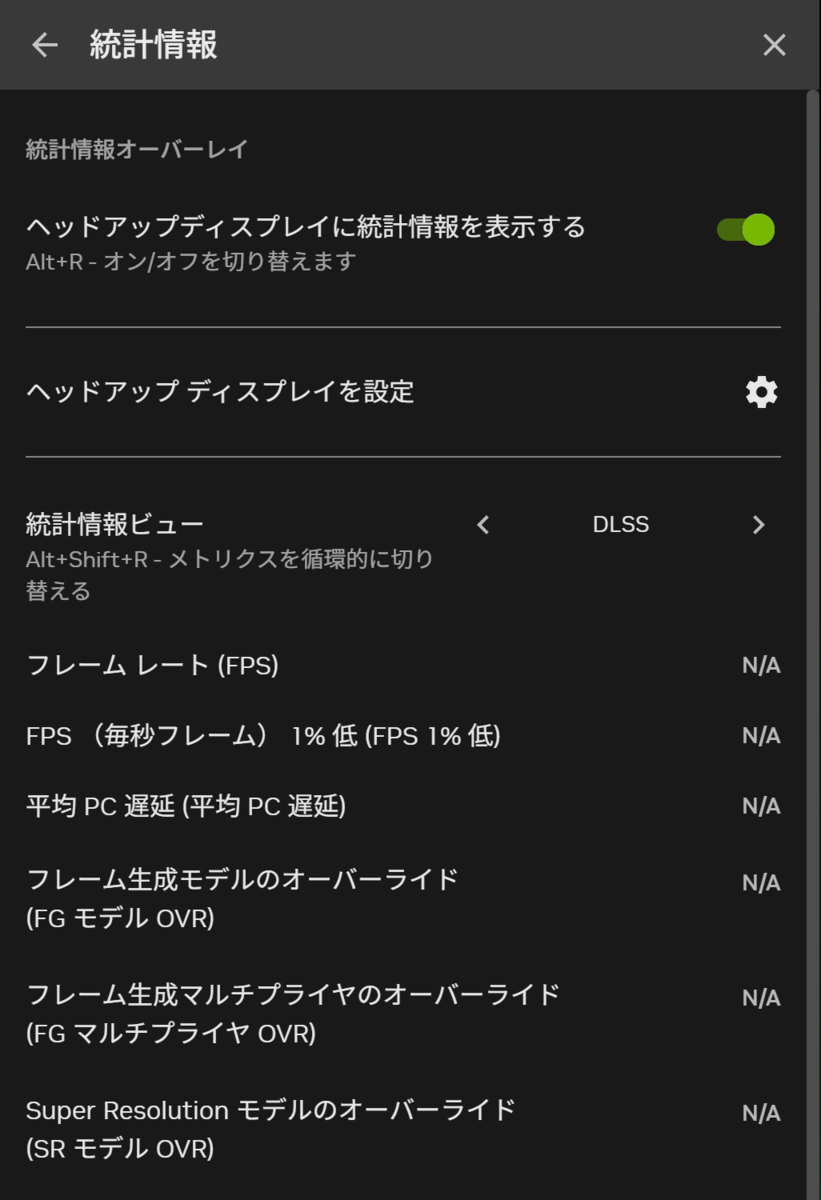Click the DLSS statistics view label
The height and width of the screenshot is (1200, 821).
tap(620, 524)
